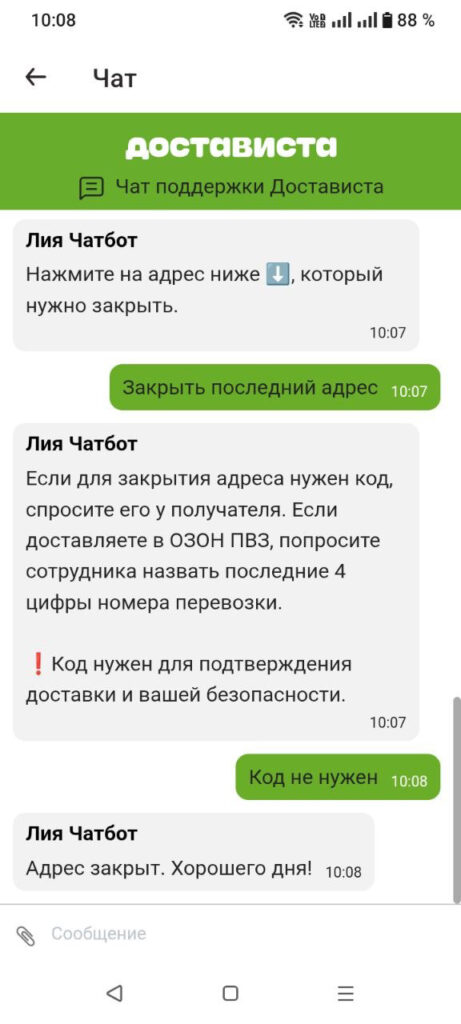The width and height of the screenshot is (461, 1024).
Task: Tap the system back button
Action: [x=114, y=993]
